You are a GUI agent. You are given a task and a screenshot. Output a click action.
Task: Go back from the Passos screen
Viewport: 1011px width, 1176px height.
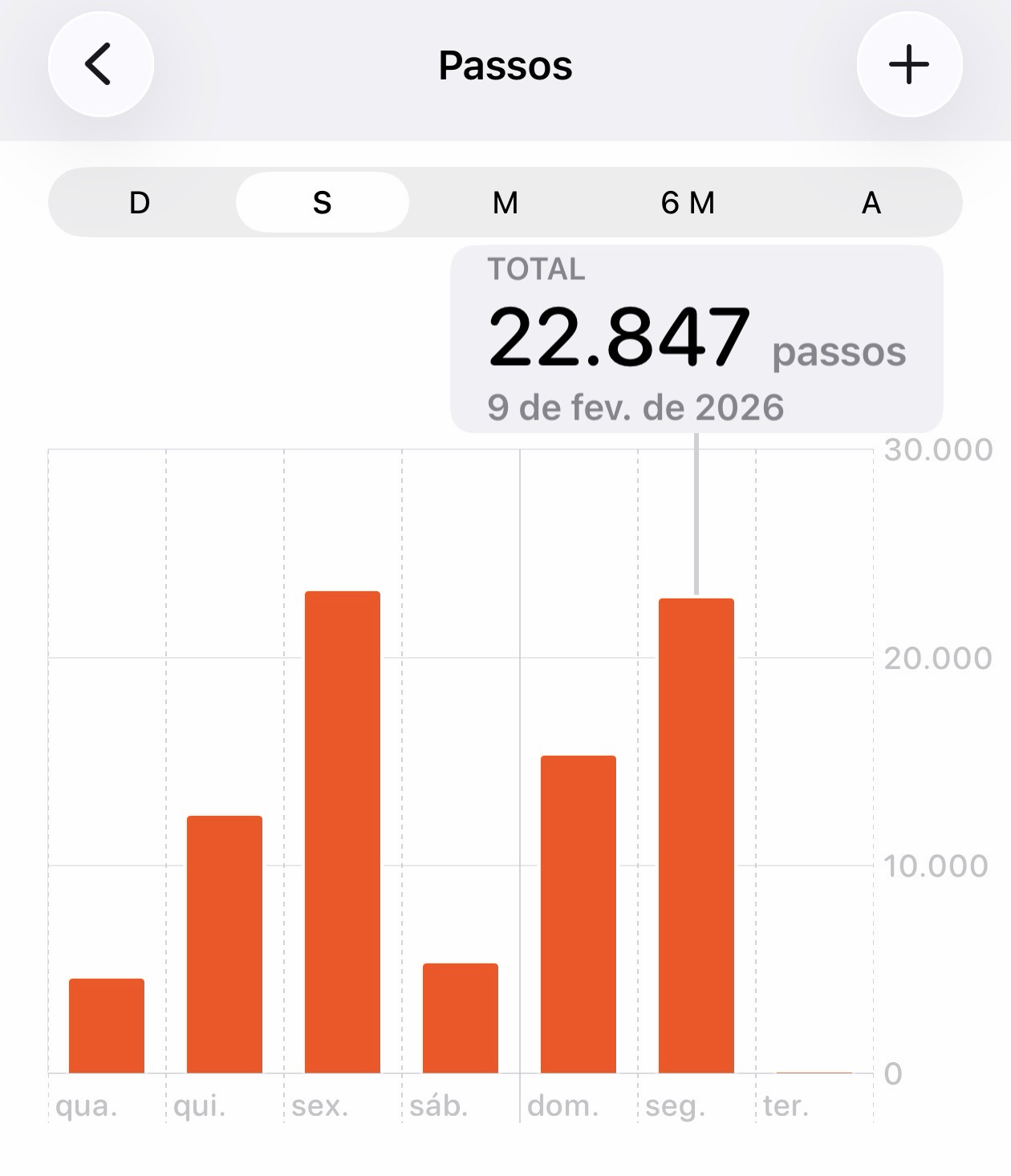coord(100,65)
